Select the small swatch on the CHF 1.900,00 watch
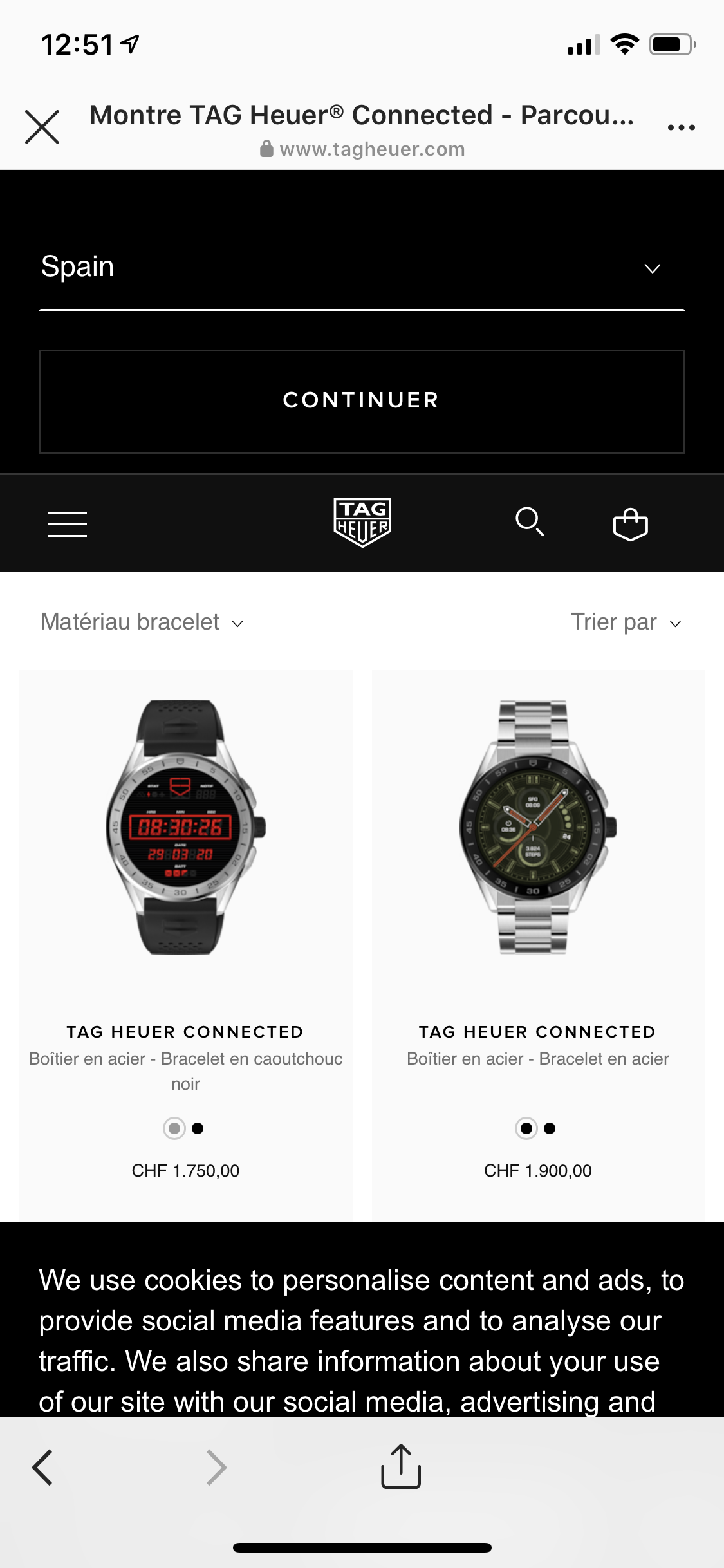Screen dimensions: 724x1568 pos(550,1128)
